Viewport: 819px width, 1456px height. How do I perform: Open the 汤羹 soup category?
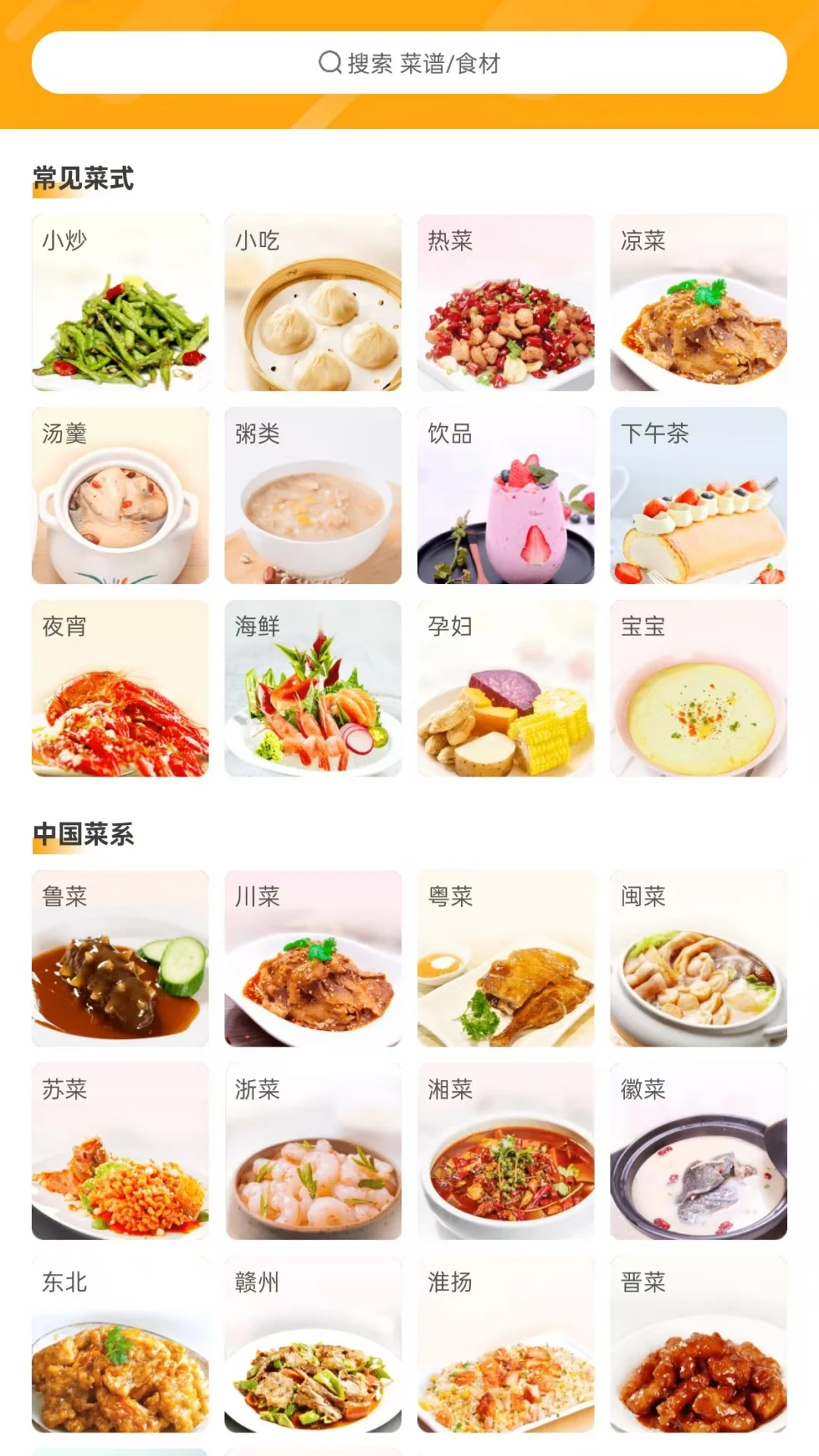119,494
